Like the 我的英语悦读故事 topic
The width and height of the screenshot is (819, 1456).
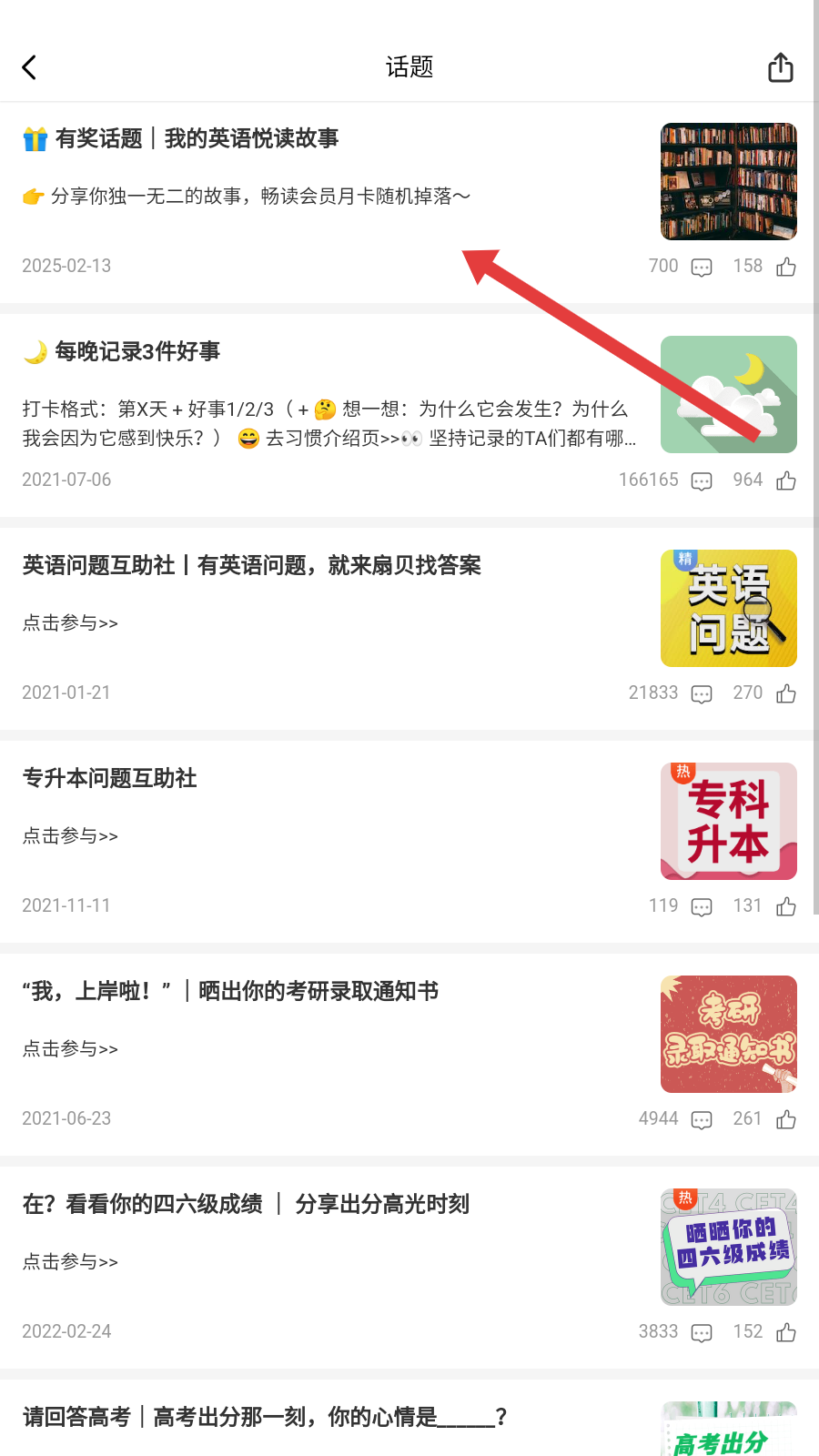click(x=786, y=267)
